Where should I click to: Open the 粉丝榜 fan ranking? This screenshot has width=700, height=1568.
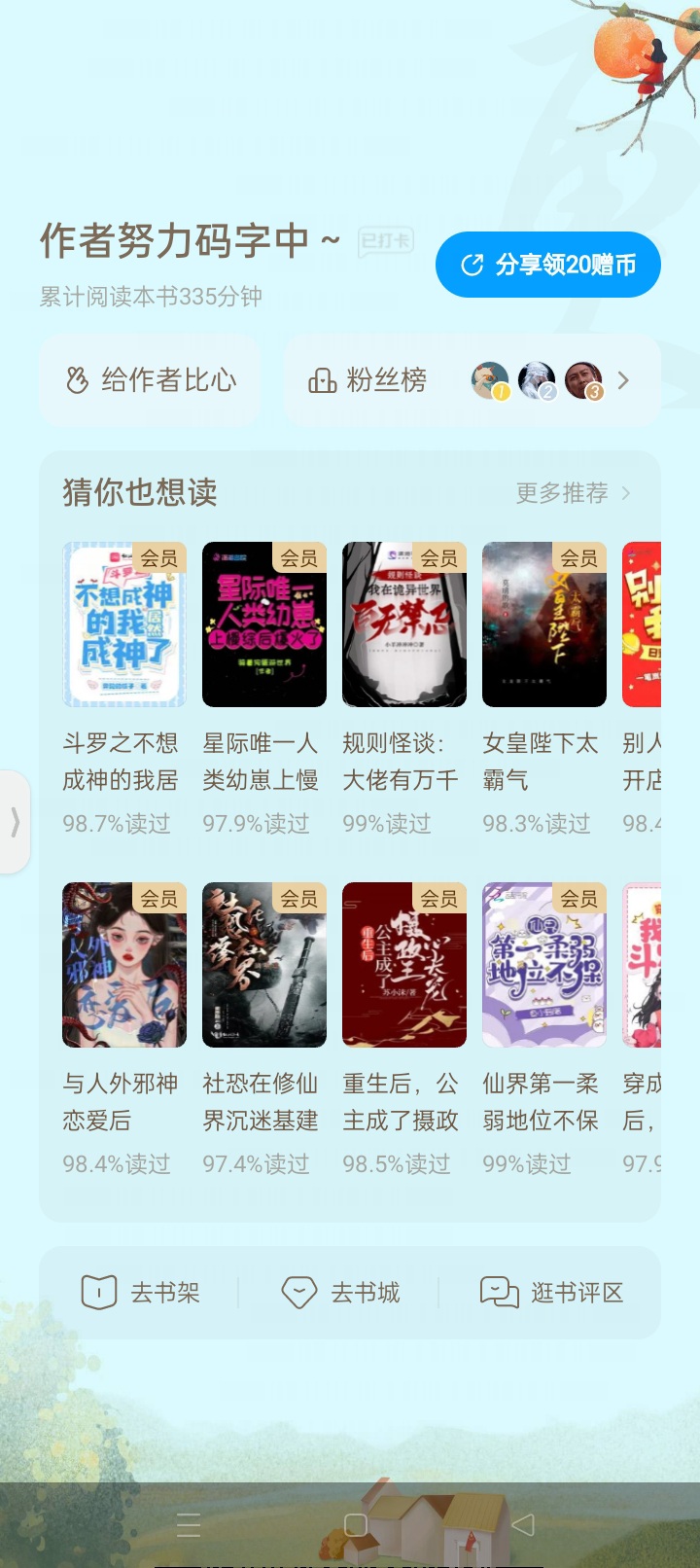(472, 379)
